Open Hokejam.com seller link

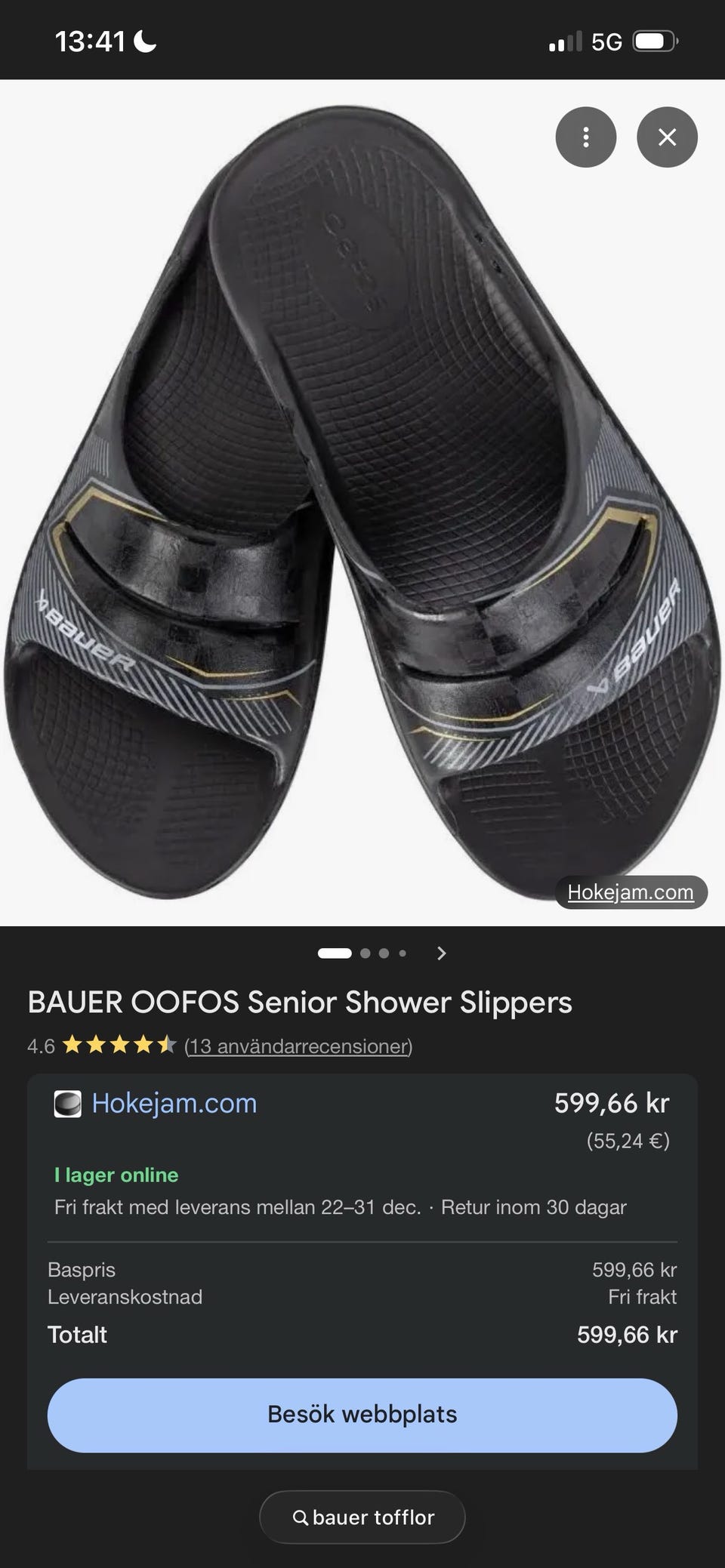coord(174,1104)
